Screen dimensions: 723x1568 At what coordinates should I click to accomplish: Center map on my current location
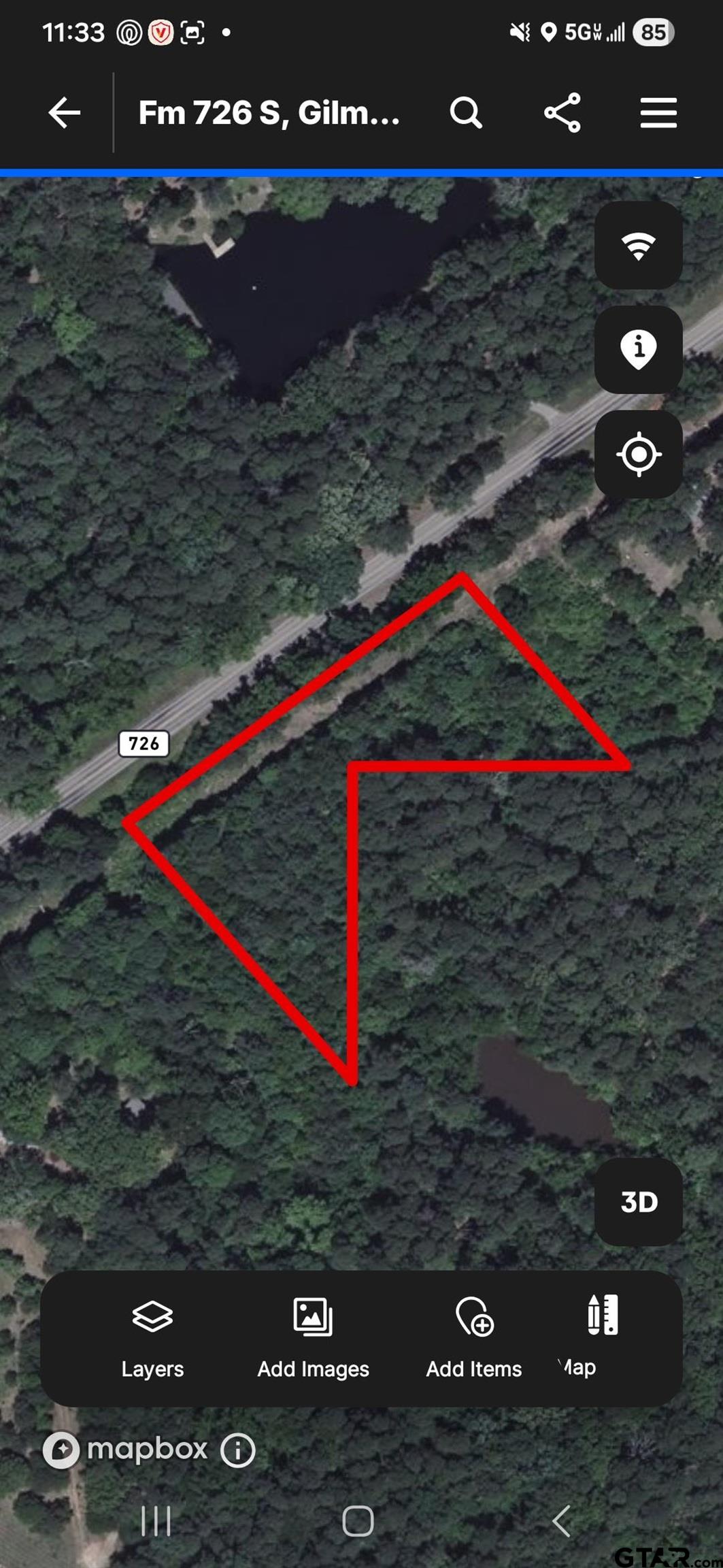pyautogui.click(x=638, y=454)
